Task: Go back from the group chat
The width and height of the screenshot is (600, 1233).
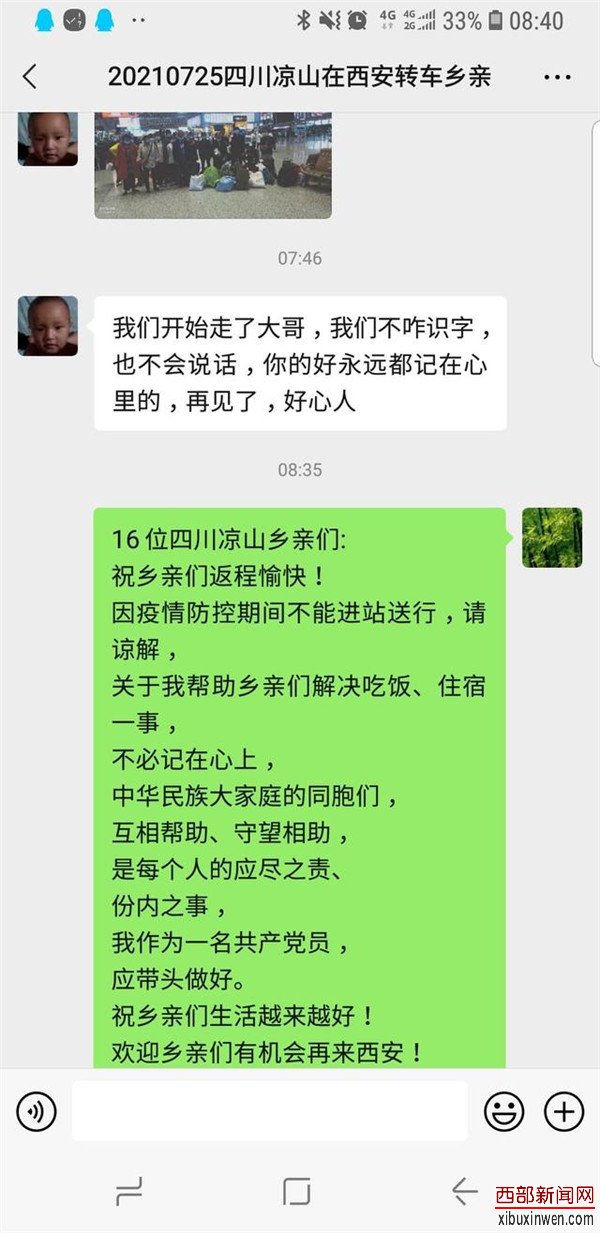Action: coord(30,77)
